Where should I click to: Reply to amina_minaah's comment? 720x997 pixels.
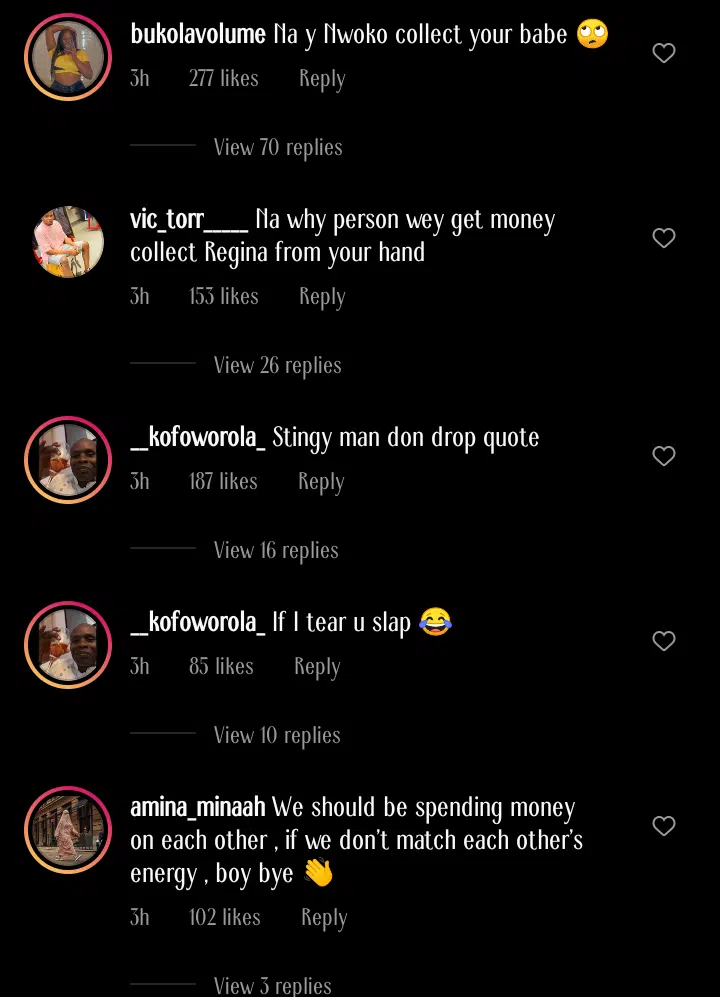click(x=323, y=918)
